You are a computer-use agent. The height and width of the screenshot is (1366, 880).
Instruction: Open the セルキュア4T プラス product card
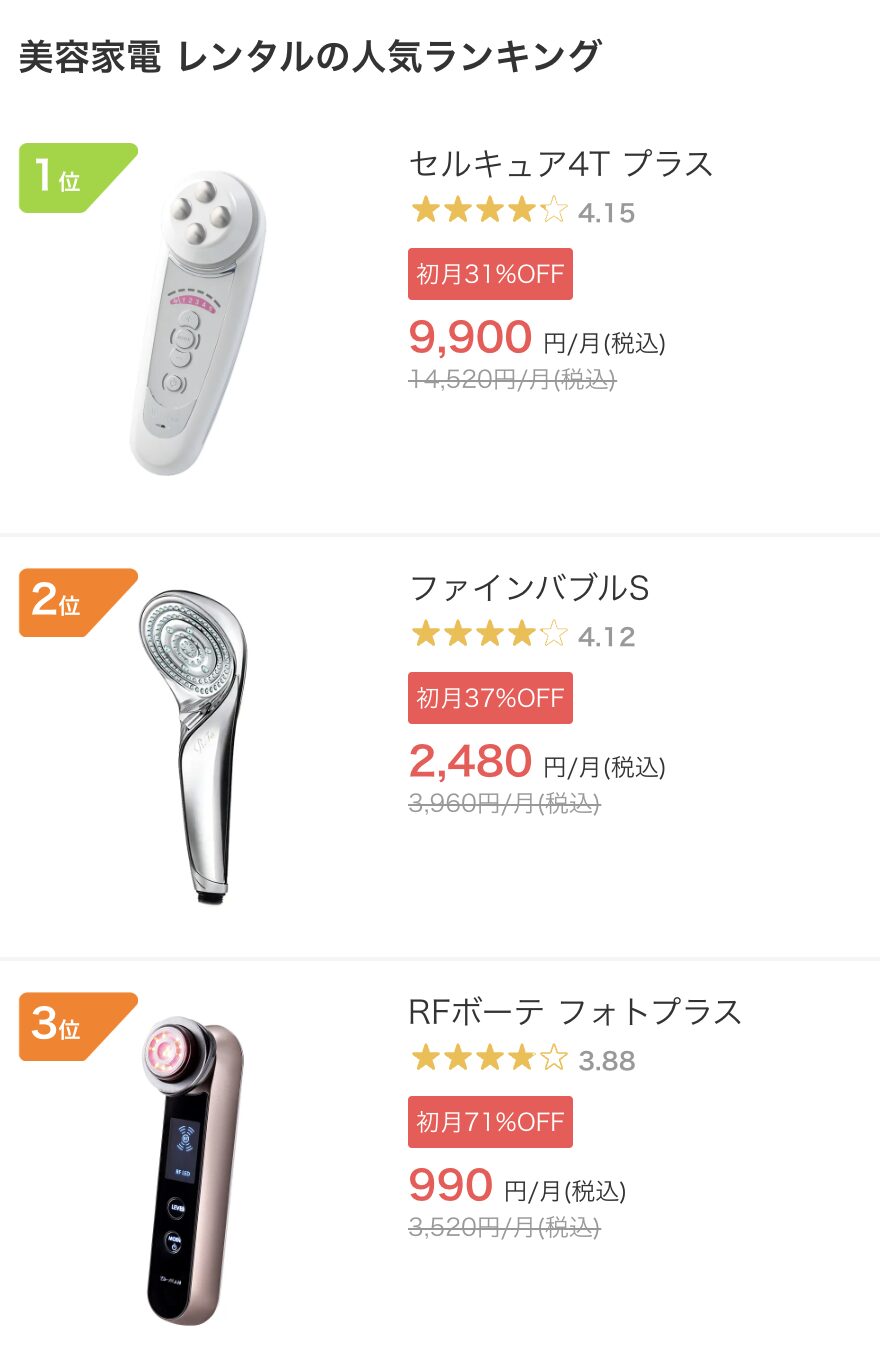point(560,163)
